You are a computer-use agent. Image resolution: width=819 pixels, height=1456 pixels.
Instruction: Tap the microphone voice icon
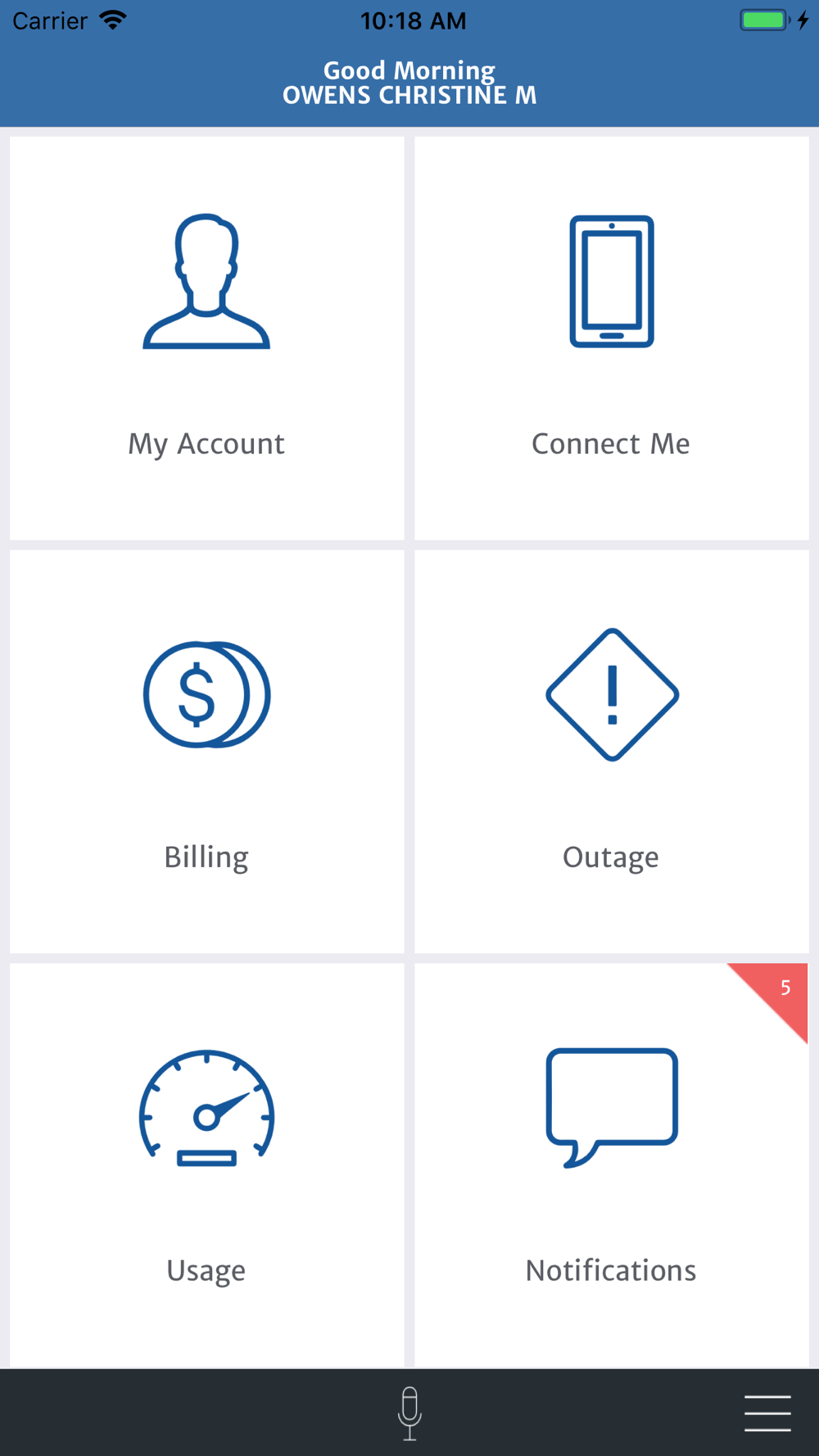coord(409,1413)
